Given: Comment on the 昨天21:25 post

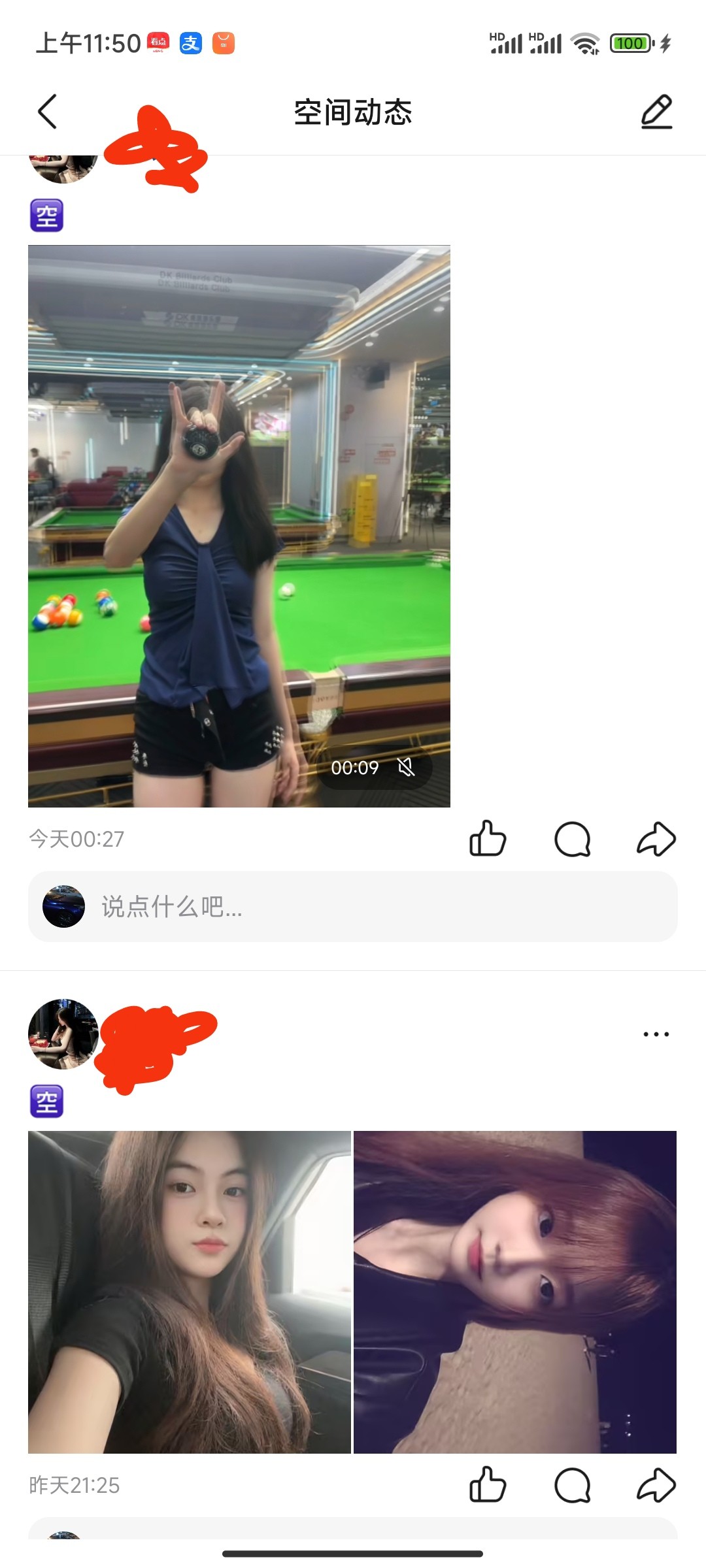Looking at the screenshot, I should [x=572, y=1485].
